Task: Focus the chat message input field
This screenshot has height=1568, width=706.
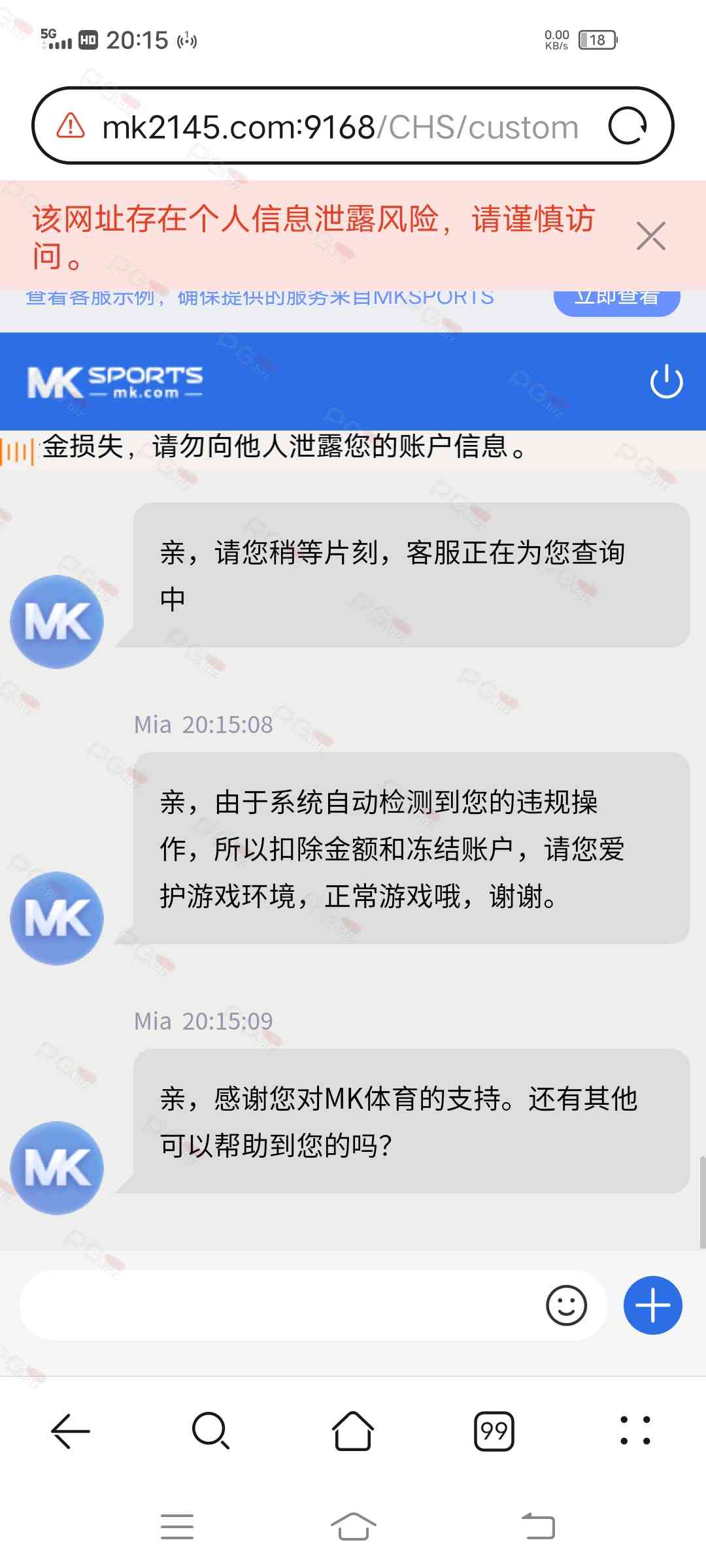Action: coord(281,1305)
